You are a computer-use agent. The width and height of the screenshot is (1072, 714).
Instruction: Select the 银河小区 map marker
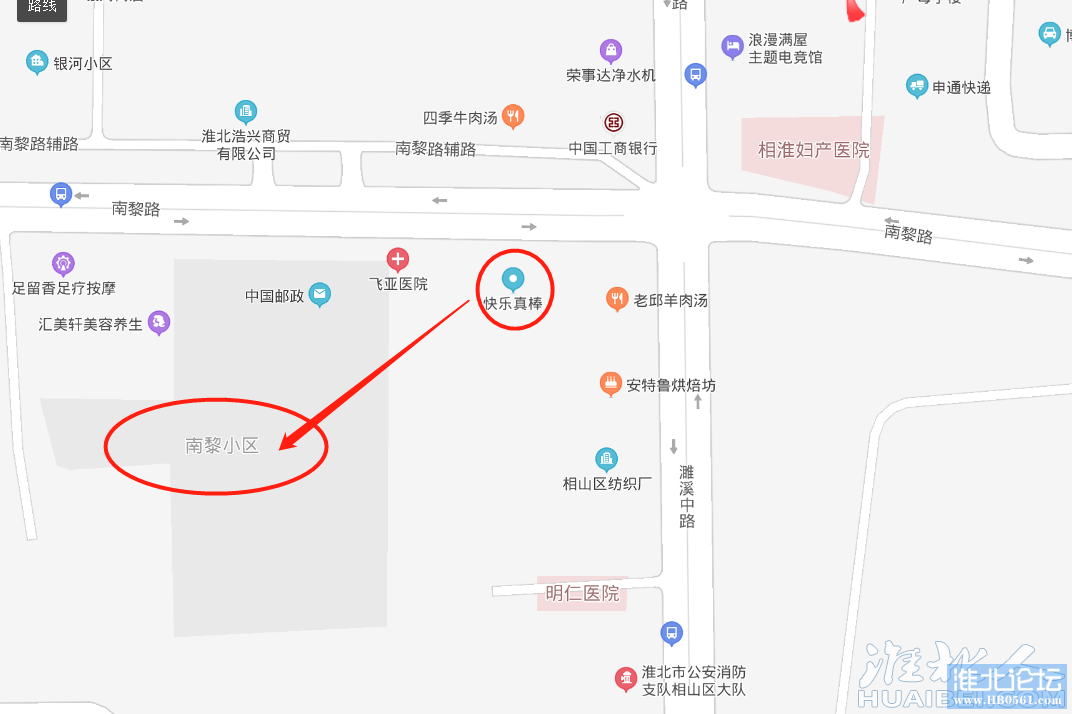tap(37, 63)
